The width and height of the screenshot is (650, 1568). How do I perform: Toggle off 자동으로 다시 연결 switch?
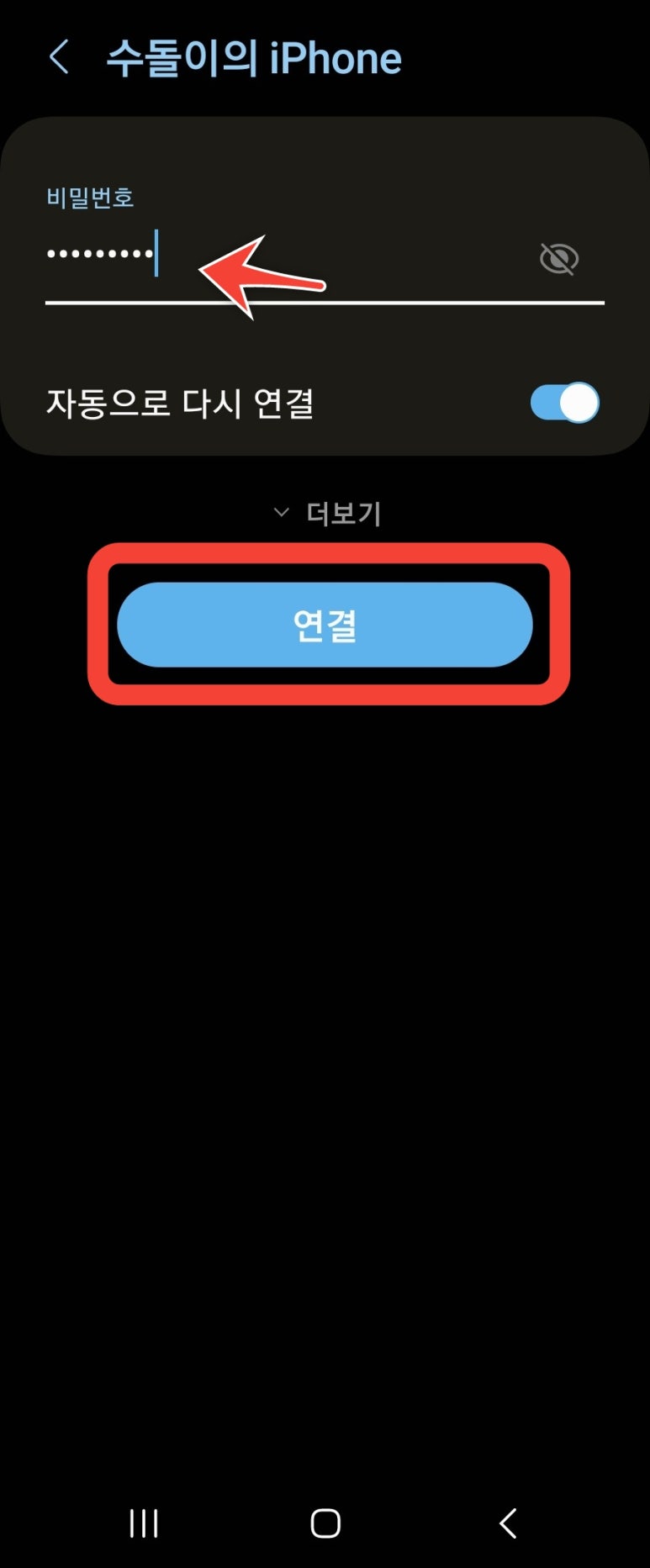coord(564,403)
